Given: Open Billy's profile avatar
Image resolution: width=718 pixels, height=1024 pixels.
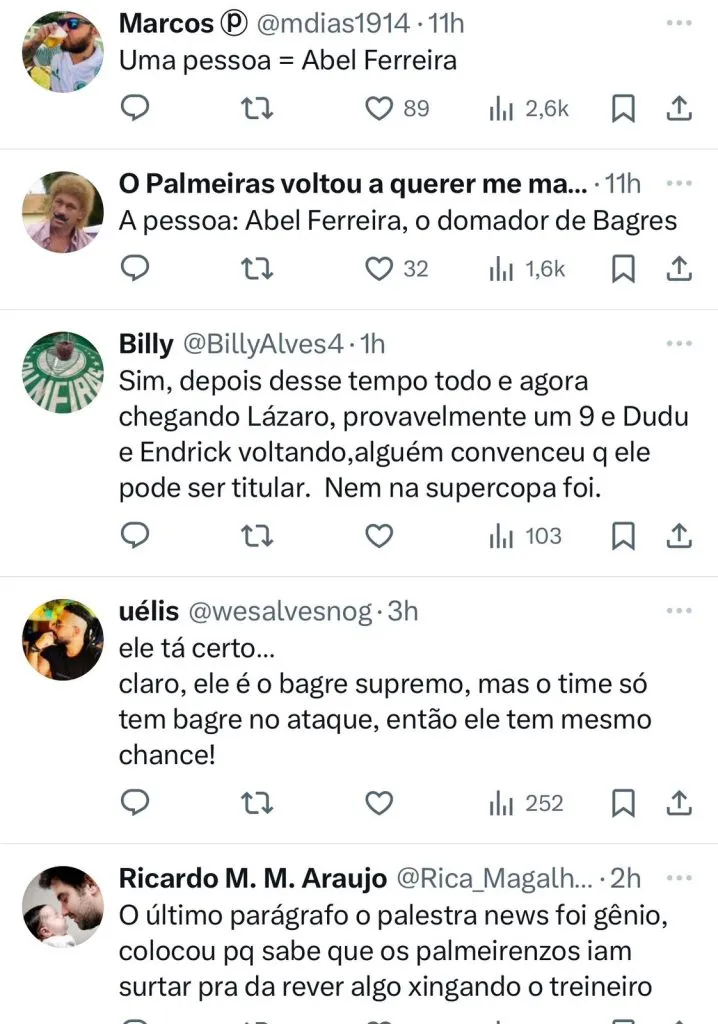Looking at the screenshot, I should click(x=62, y=372).
